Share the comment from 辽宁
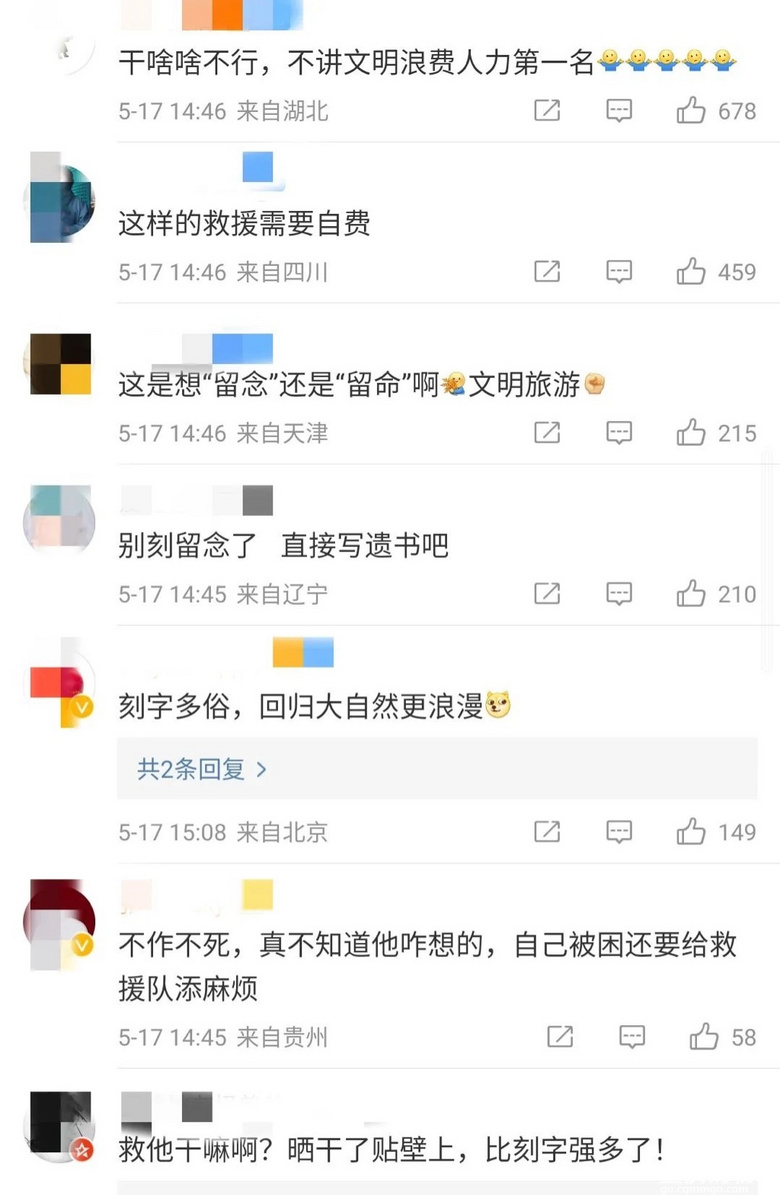The image size is (780, 1195). click(547, 594)
